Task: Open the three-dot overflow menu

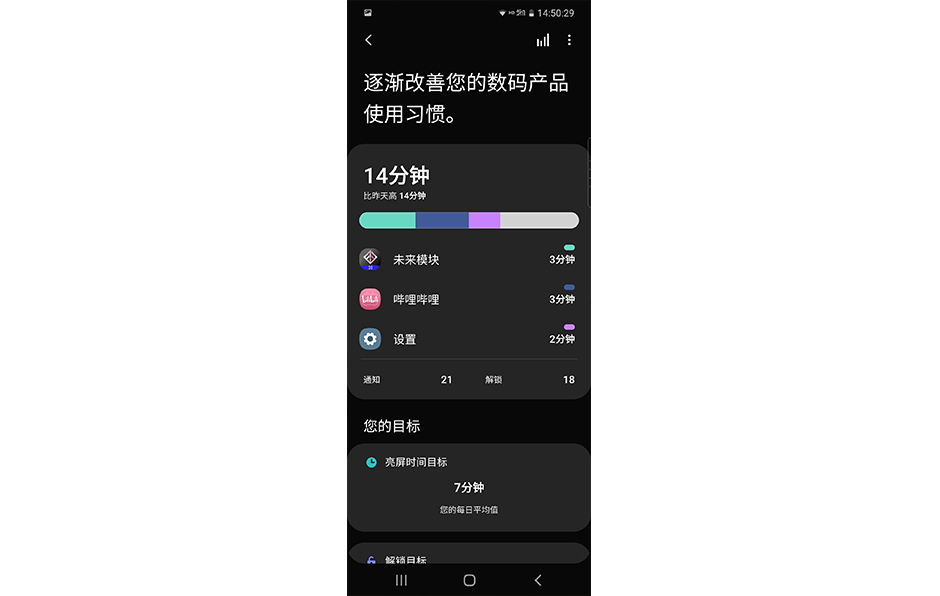Action: pos(569,40)
